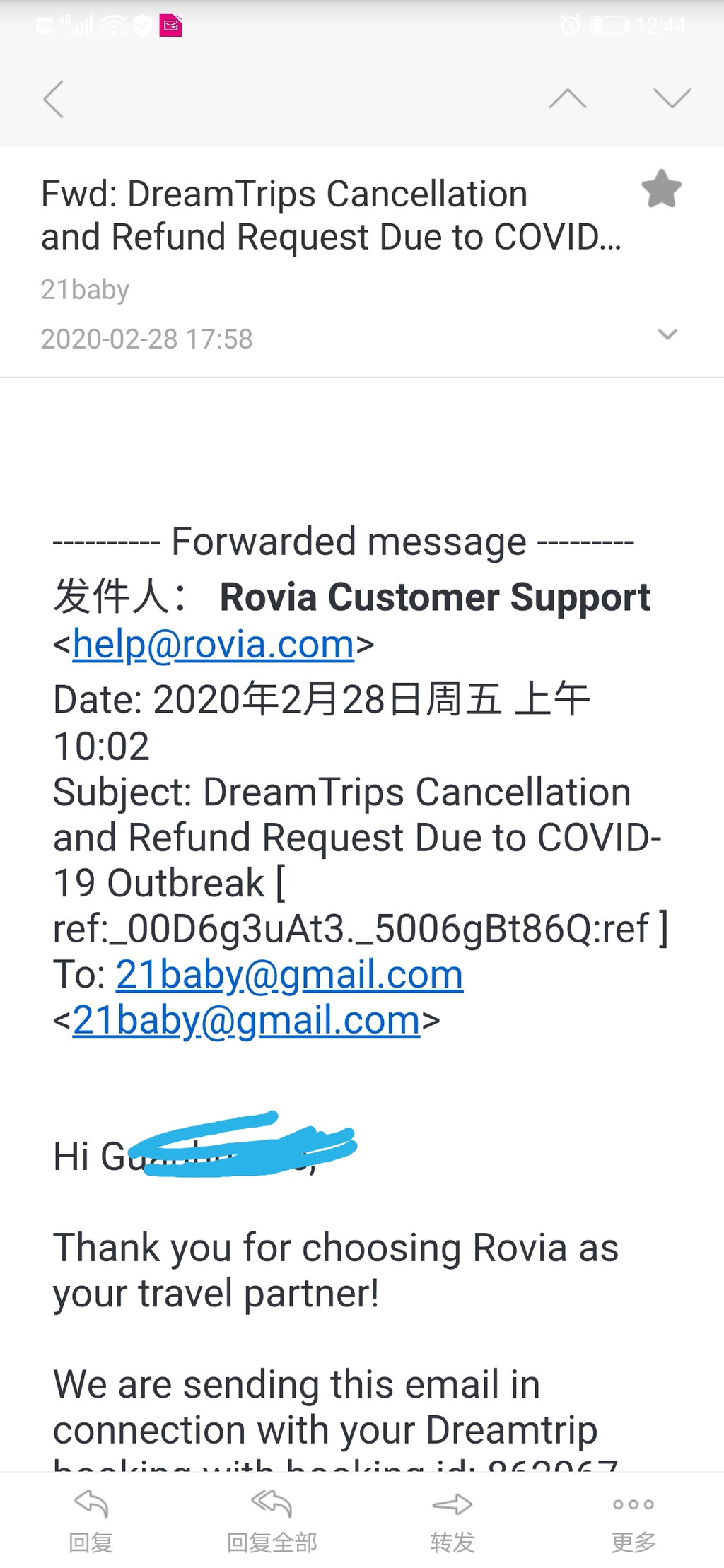This screenshot has width=724, height=1568.
Task: Expand sender details chevron
Action: tap(667, 334)
